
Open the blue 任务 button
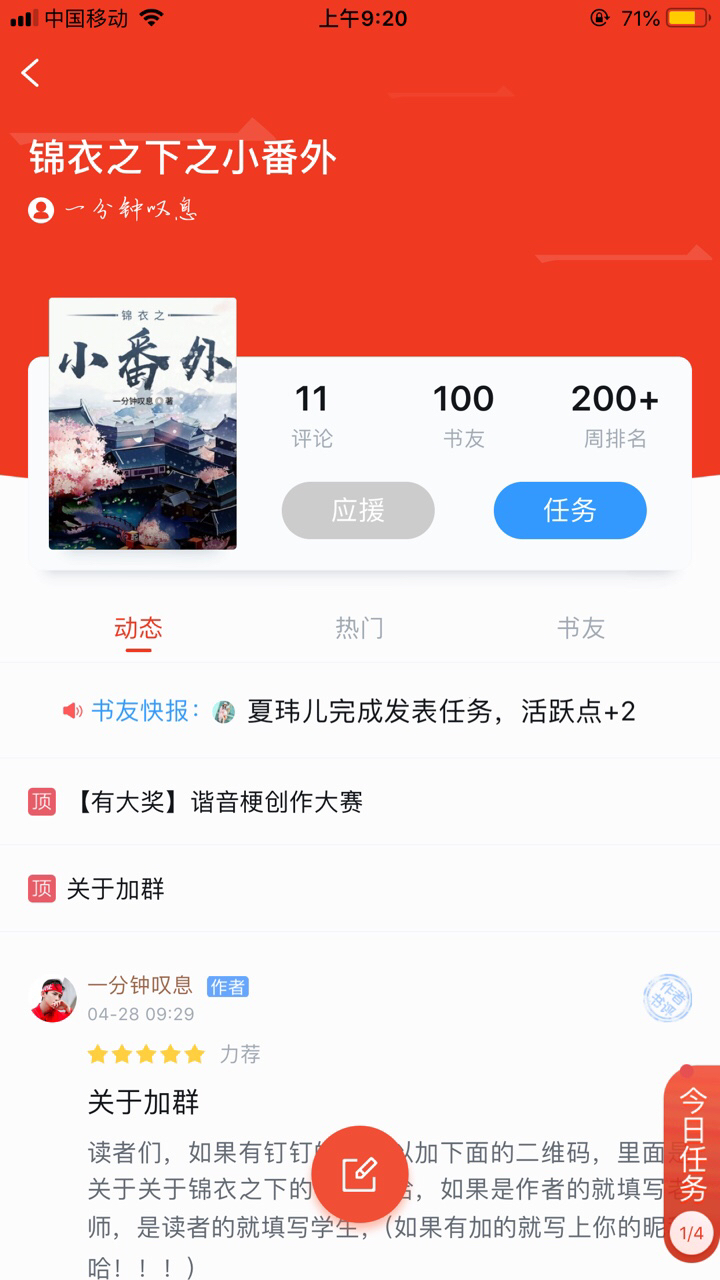570,510
